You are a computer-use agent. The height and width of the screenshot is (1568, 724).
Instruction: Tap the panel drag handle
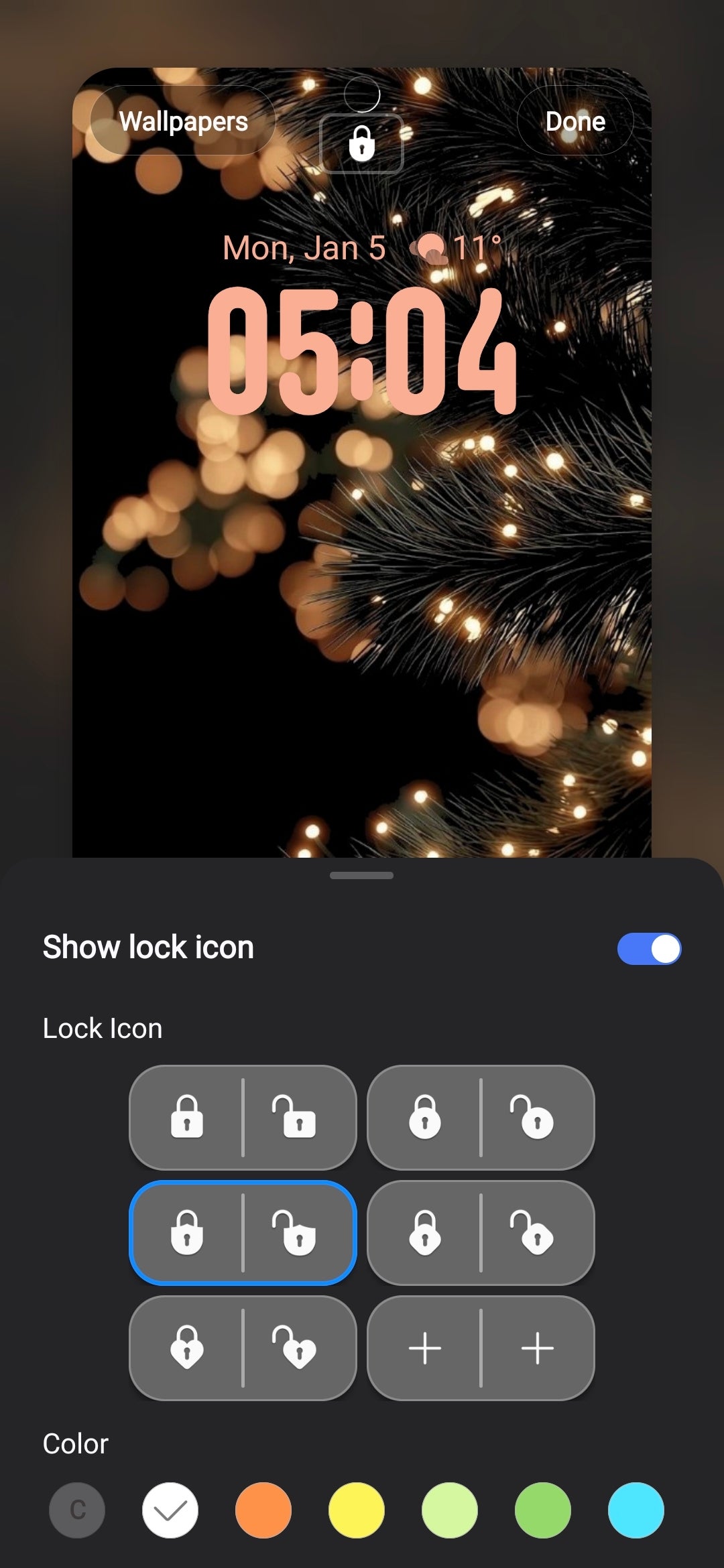click(361, 875)
